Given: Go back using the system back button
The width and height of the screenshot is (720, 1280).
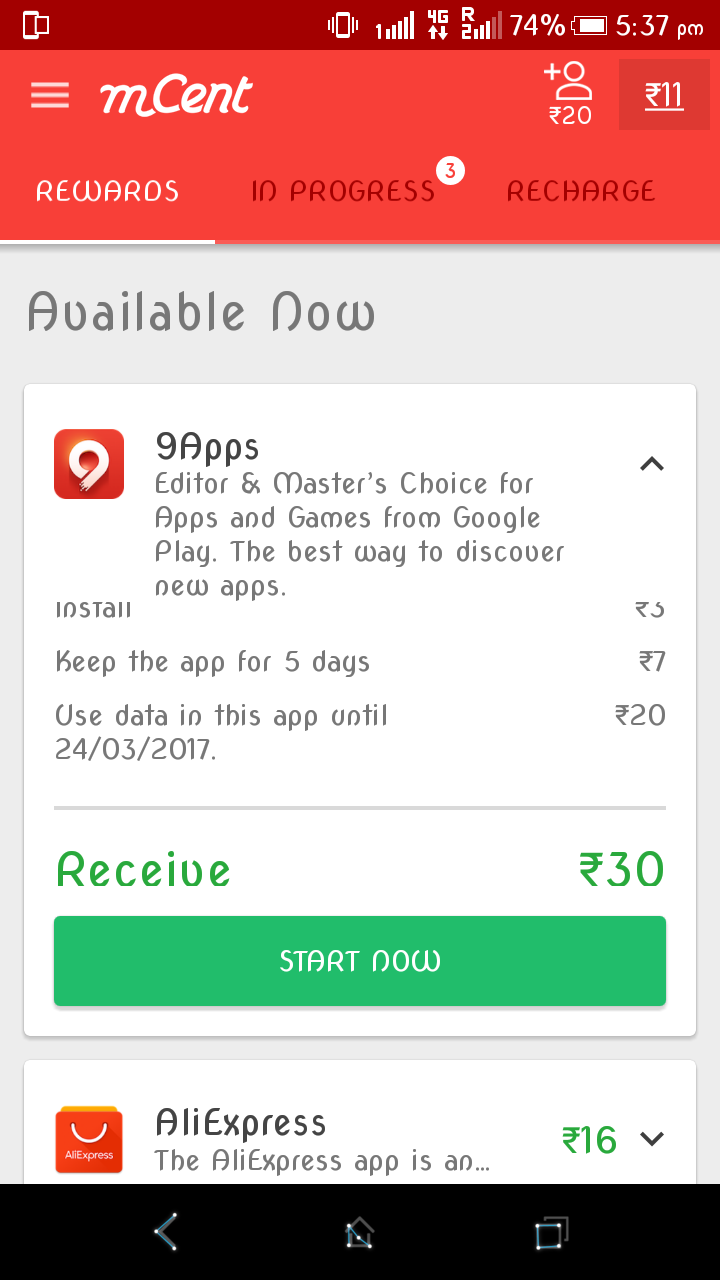Looking at the screenshot, I should tap(167, 1232).
